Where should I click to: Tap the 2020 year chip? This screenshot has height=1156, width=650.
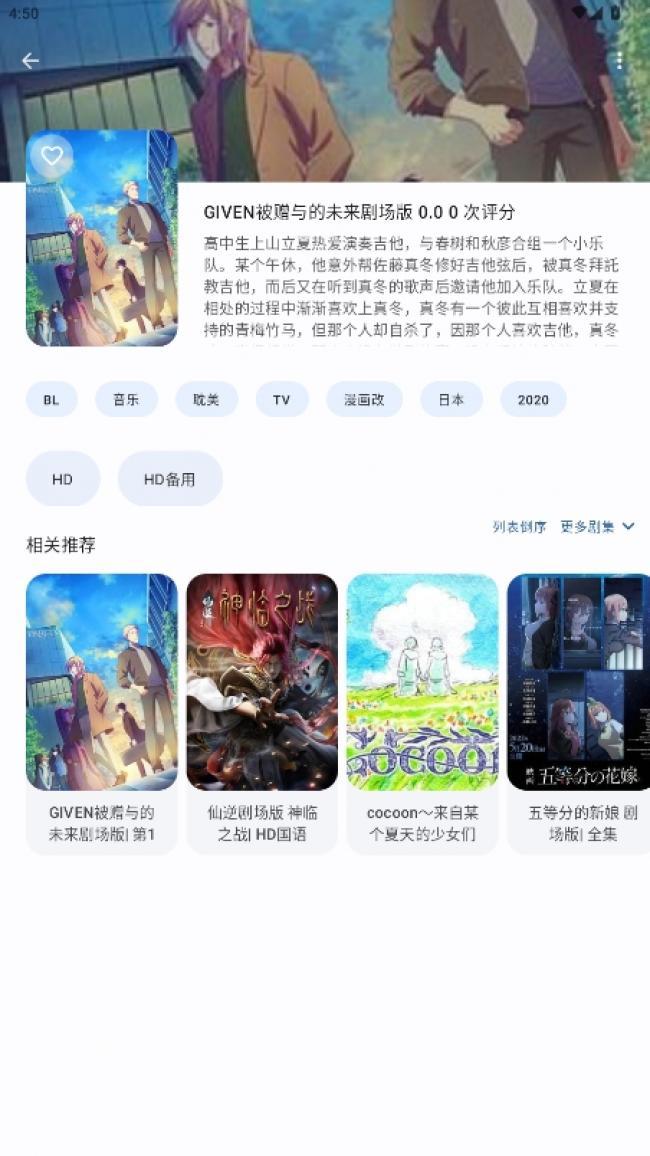[x=533, y=399]
